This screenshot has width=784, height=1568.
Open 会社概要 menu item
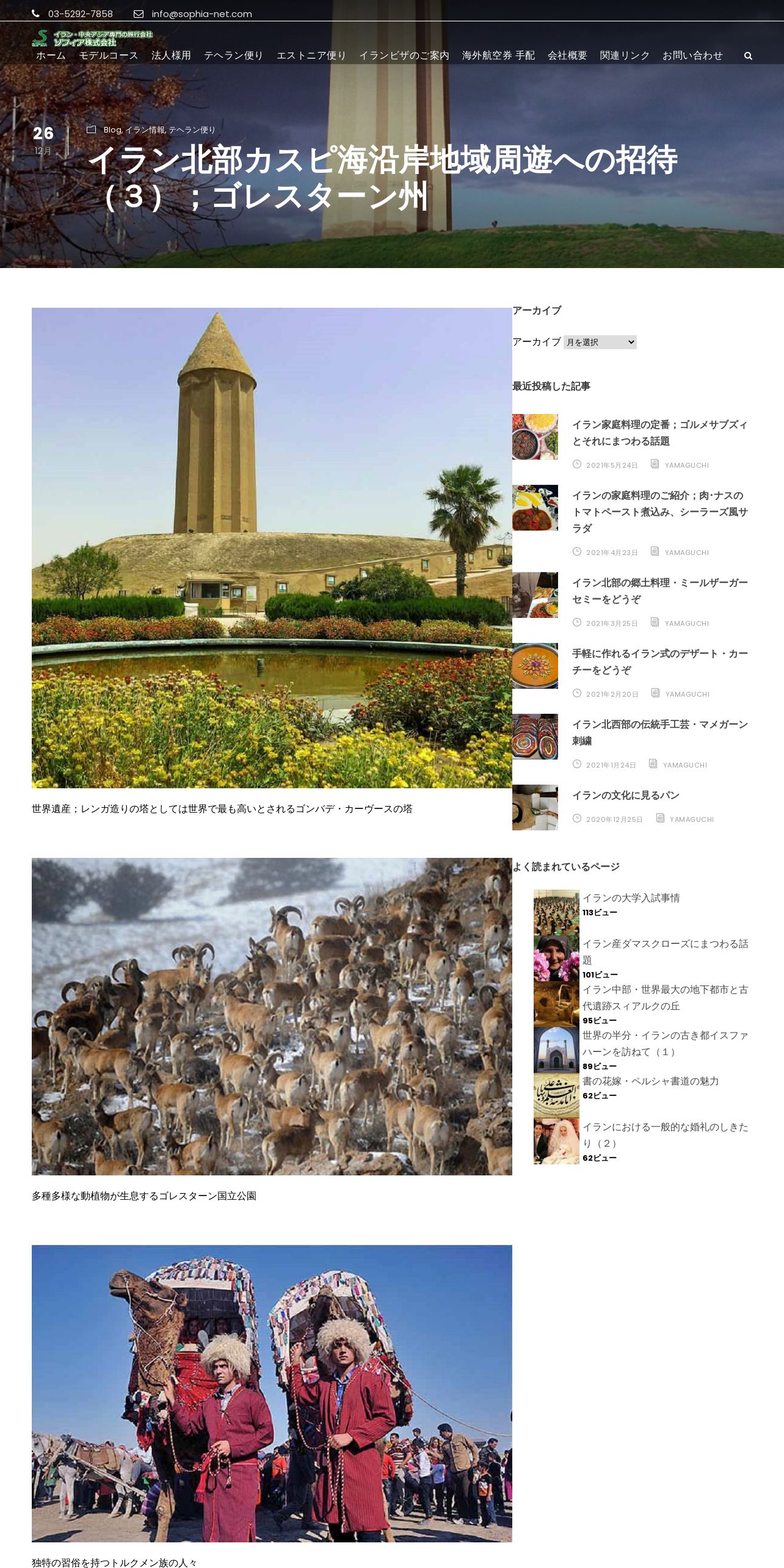[567, 56]
